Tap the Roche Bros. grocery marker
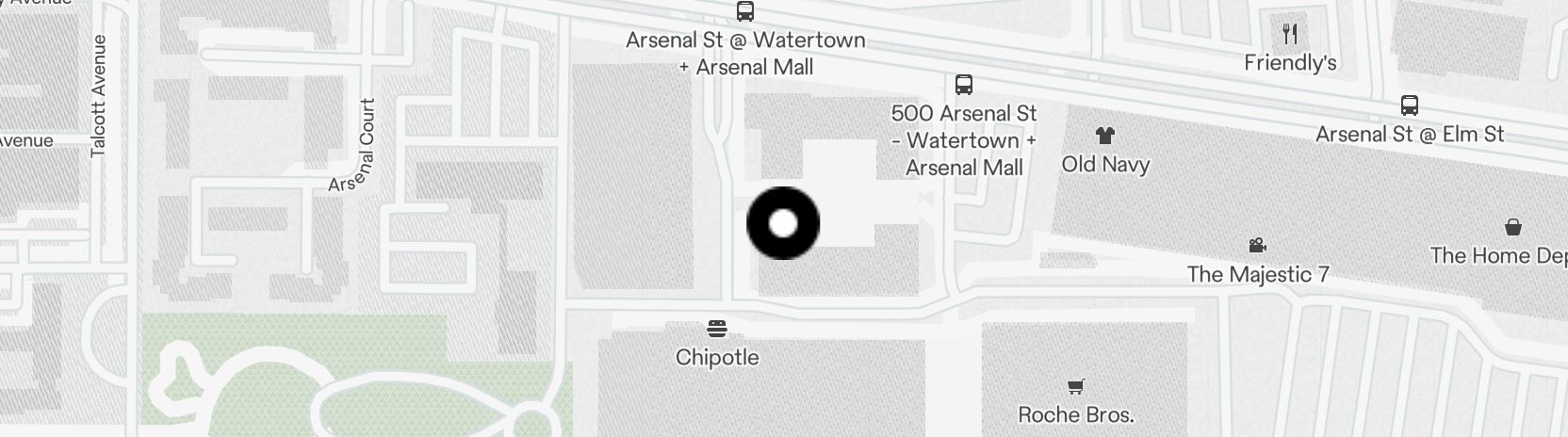This screenshot has height=437, width=1568. (1075, 387)
